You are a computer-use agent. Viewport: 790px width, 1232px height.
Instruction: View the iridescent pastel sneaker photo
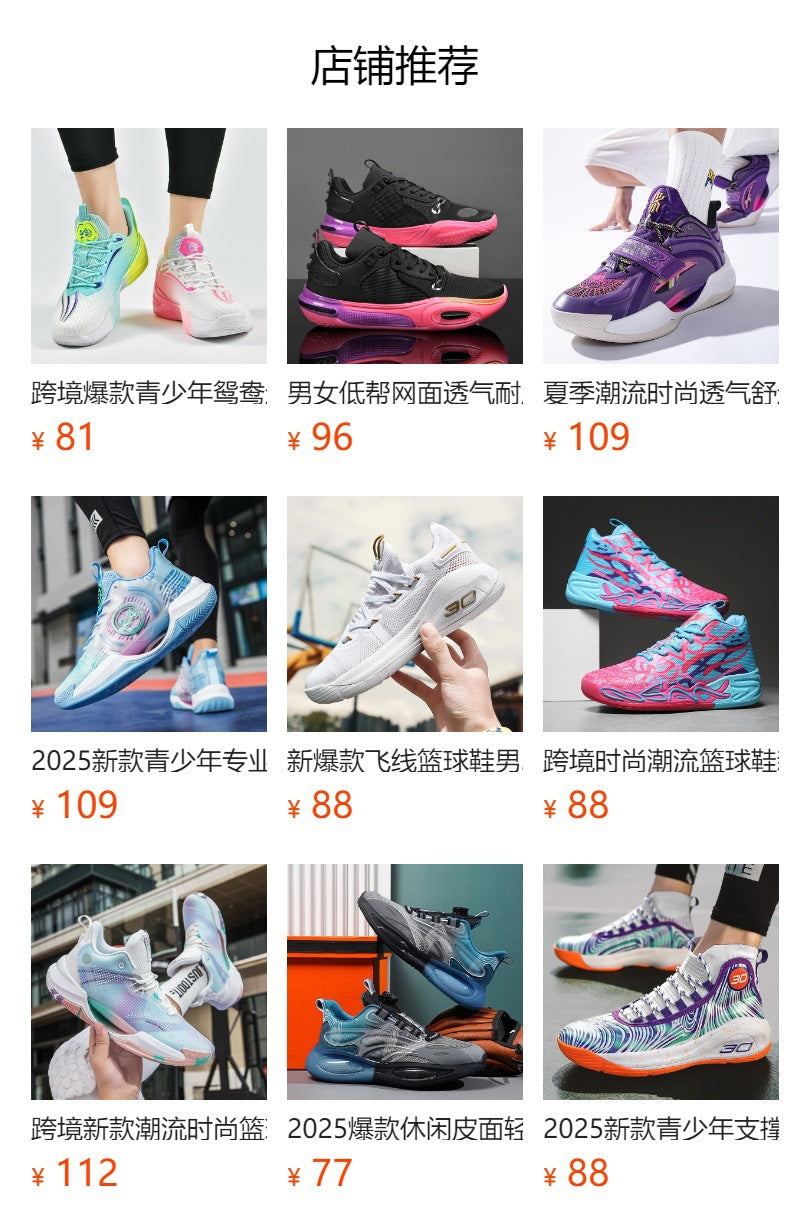[146, 984]
